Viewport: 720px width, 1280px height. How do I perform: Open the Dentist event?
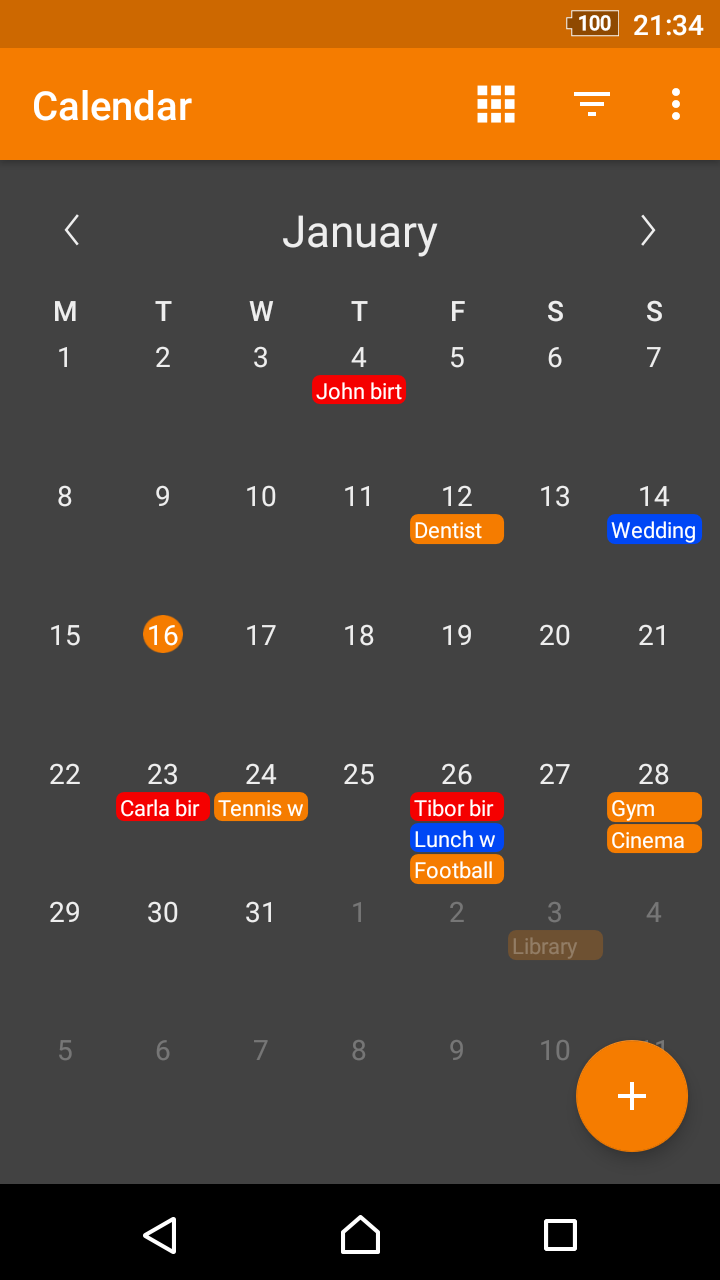coord(457,530)
